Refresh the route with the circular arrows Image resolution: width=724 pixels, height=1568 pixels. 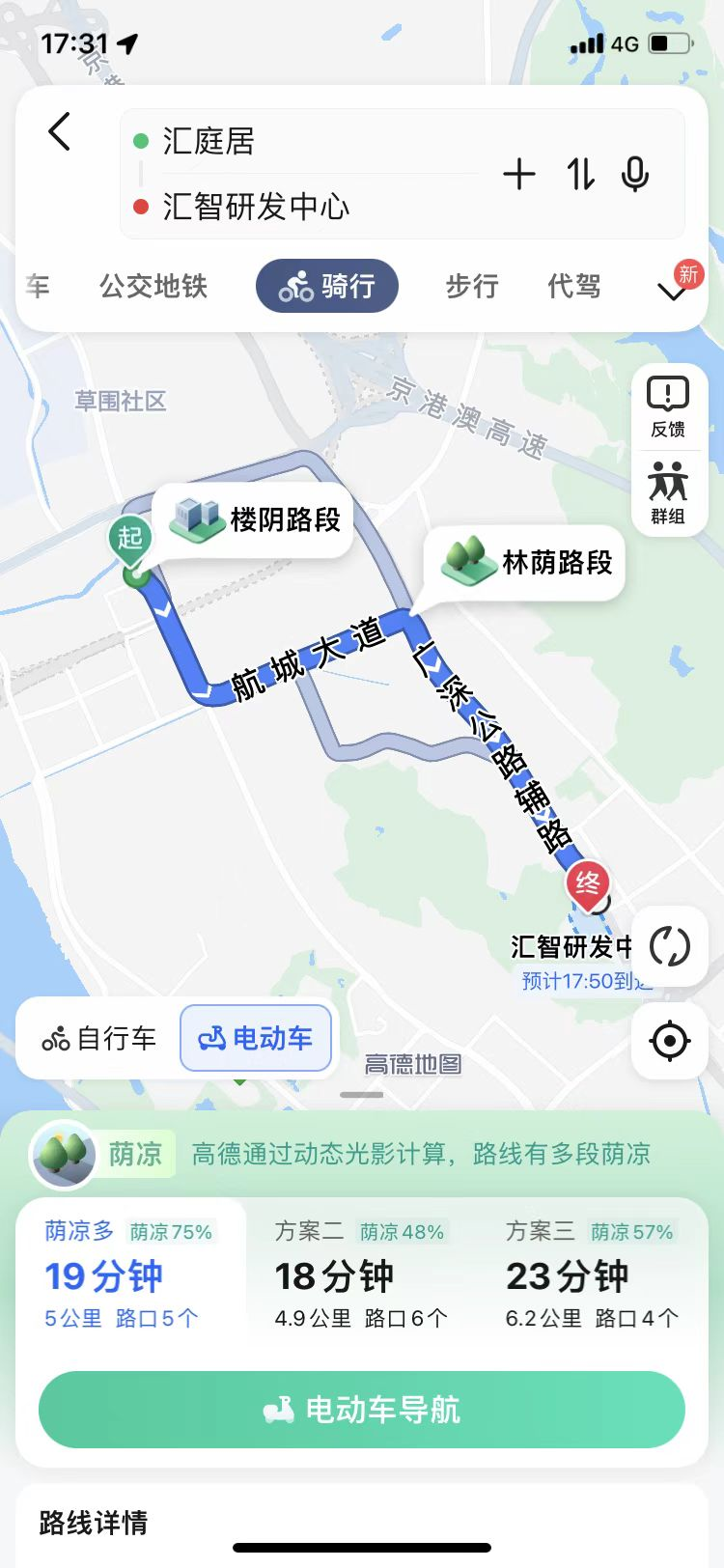click(669, 946)
